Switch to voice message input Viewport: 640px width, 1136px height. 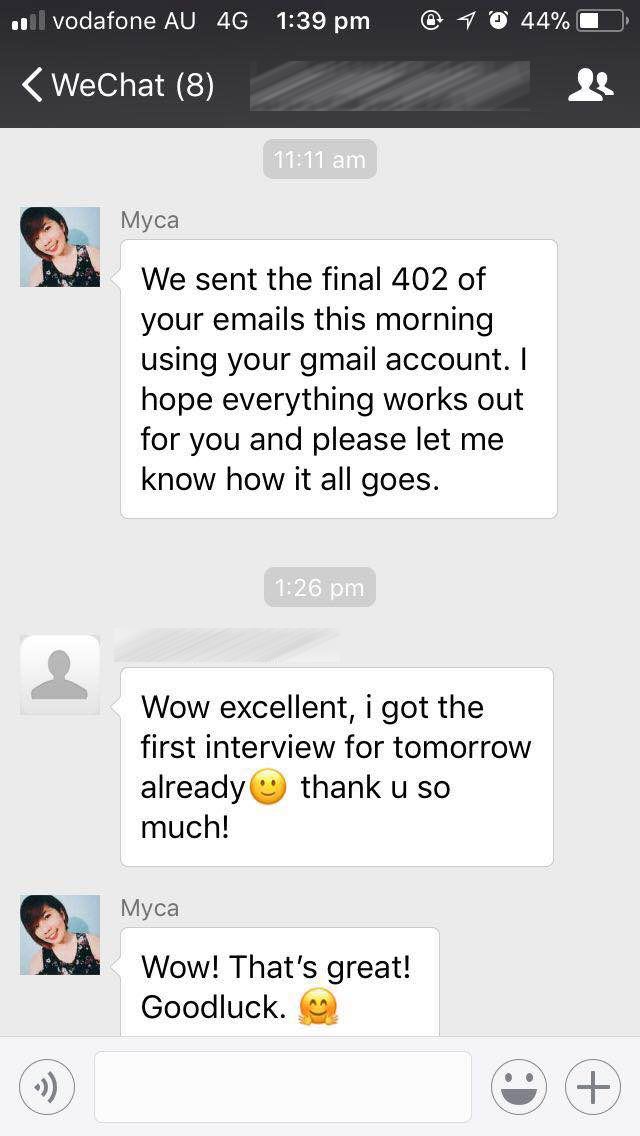coord(46,1087)
